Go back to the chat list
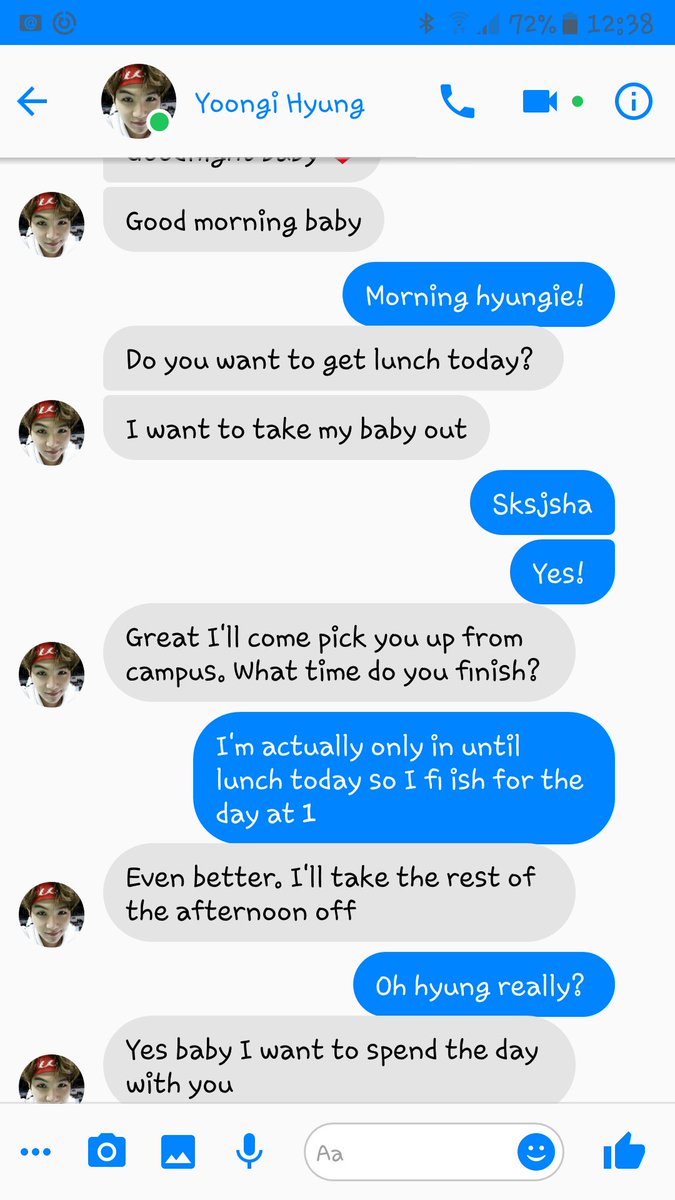Viewport: 675px width, 1200px height. pyautogui.click(x=32, y=101)
